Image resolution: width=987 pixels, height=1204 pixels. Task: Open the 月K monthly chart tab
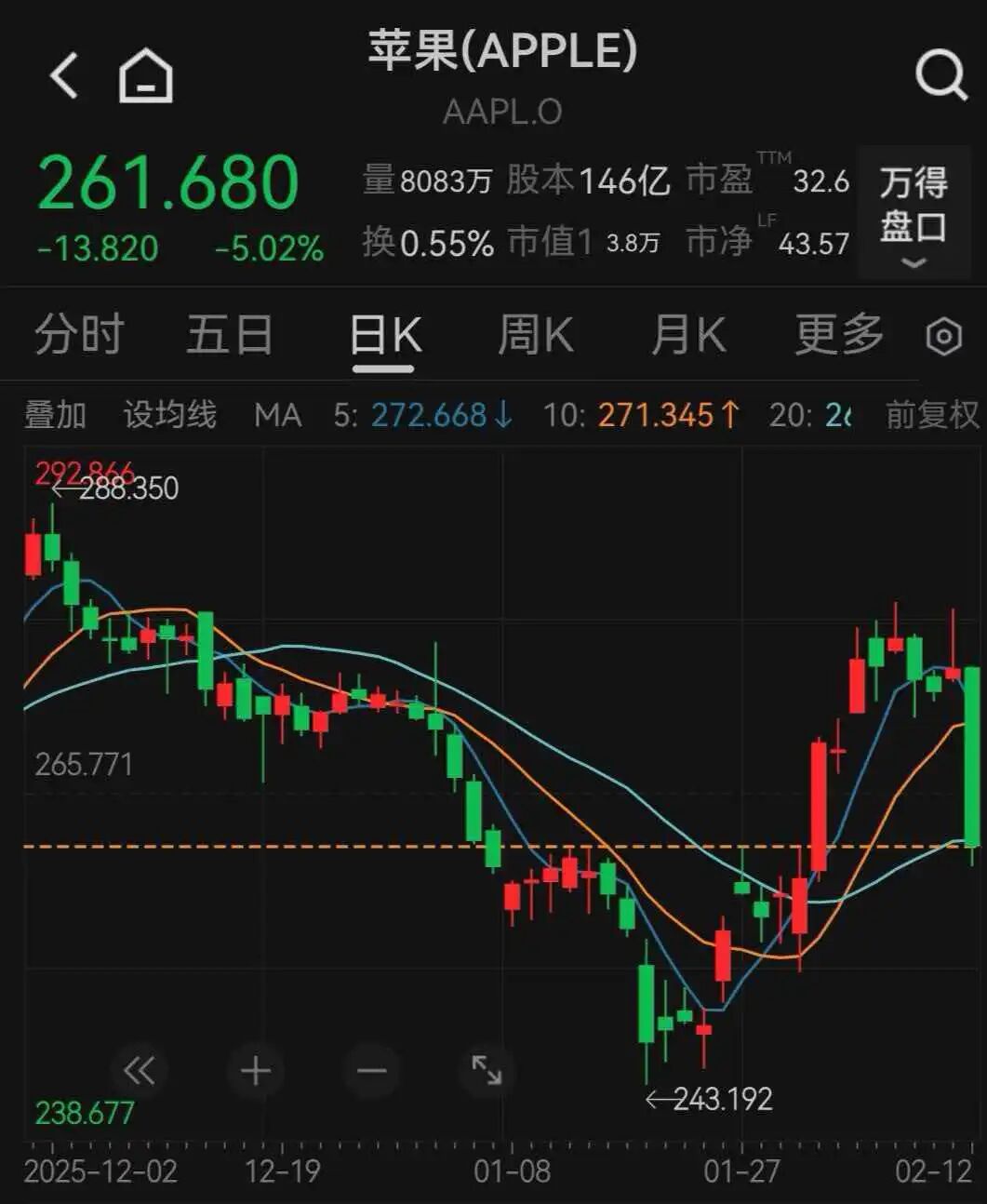pos(687,335)
